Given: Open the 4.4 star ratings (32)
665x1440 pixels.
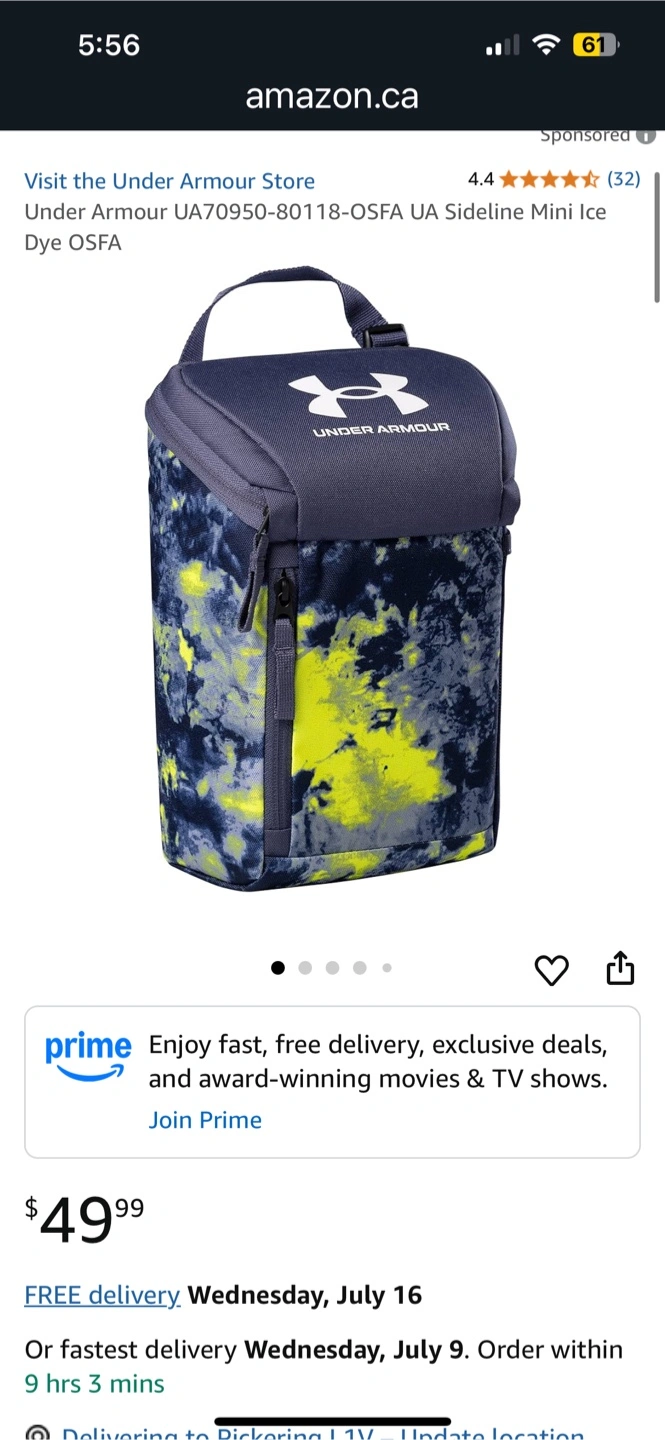Looking at the screenshot, I should tap(554, 179).
